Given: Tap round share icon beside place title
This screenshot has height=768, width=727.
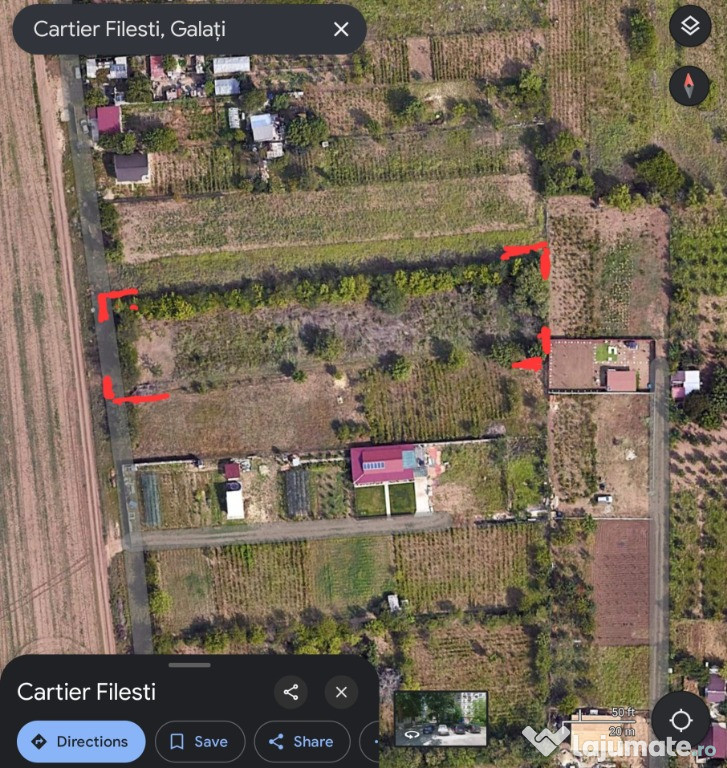Looking at the screenshot, I should point(291,691).
